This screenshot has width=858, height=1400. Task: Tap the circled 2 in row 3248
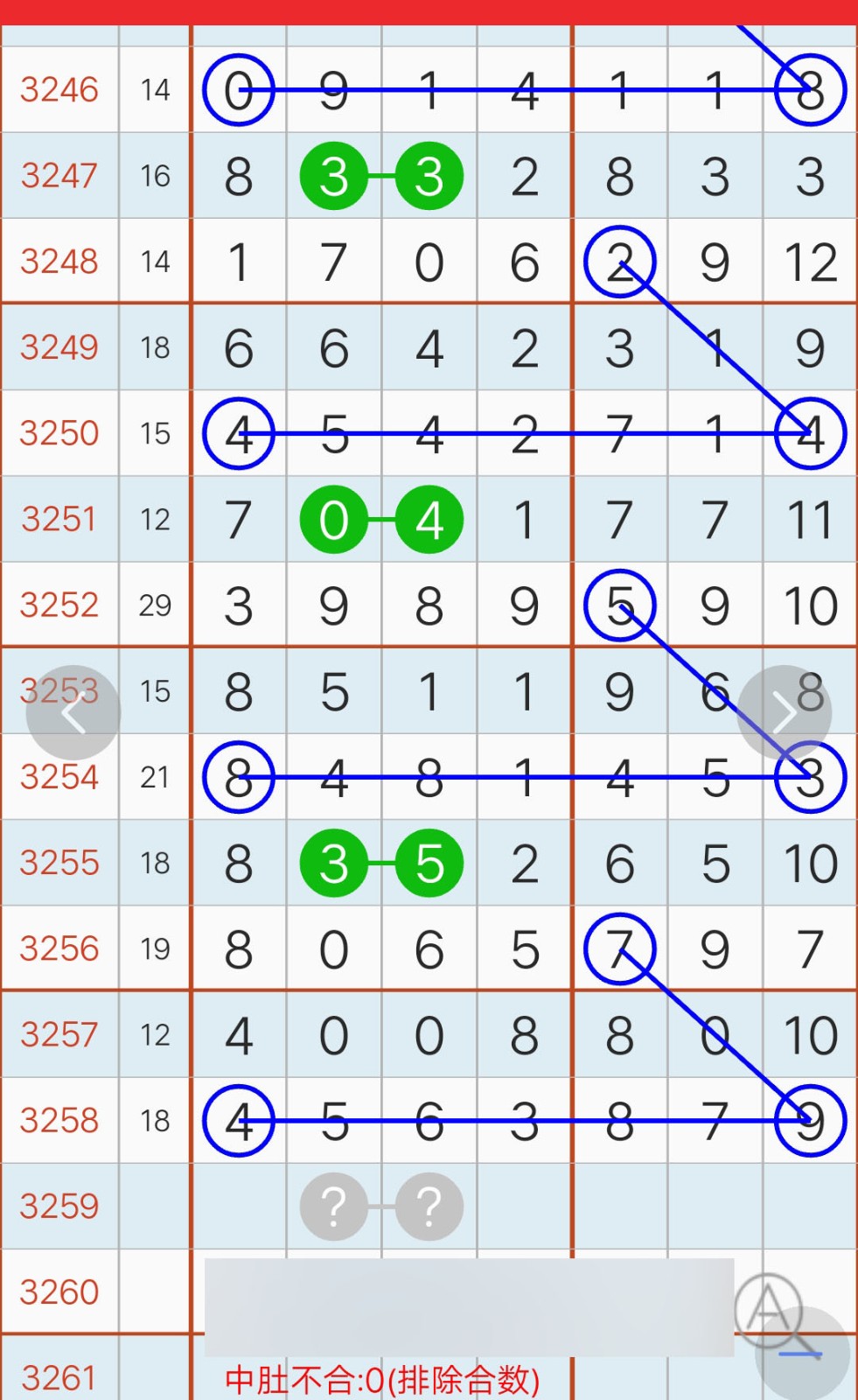click(x=620, y=262)
